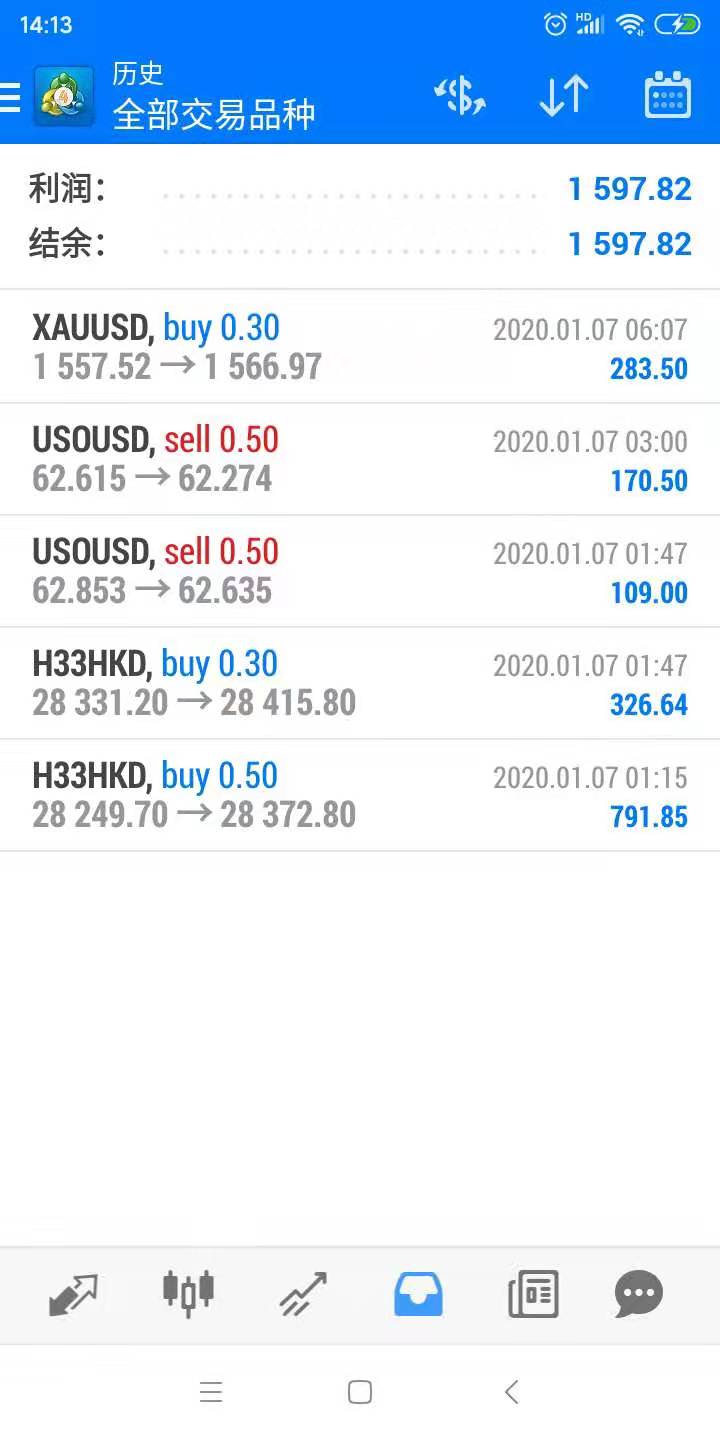Select USOUSD sell trade at 03:00

(x=360, y=459)
